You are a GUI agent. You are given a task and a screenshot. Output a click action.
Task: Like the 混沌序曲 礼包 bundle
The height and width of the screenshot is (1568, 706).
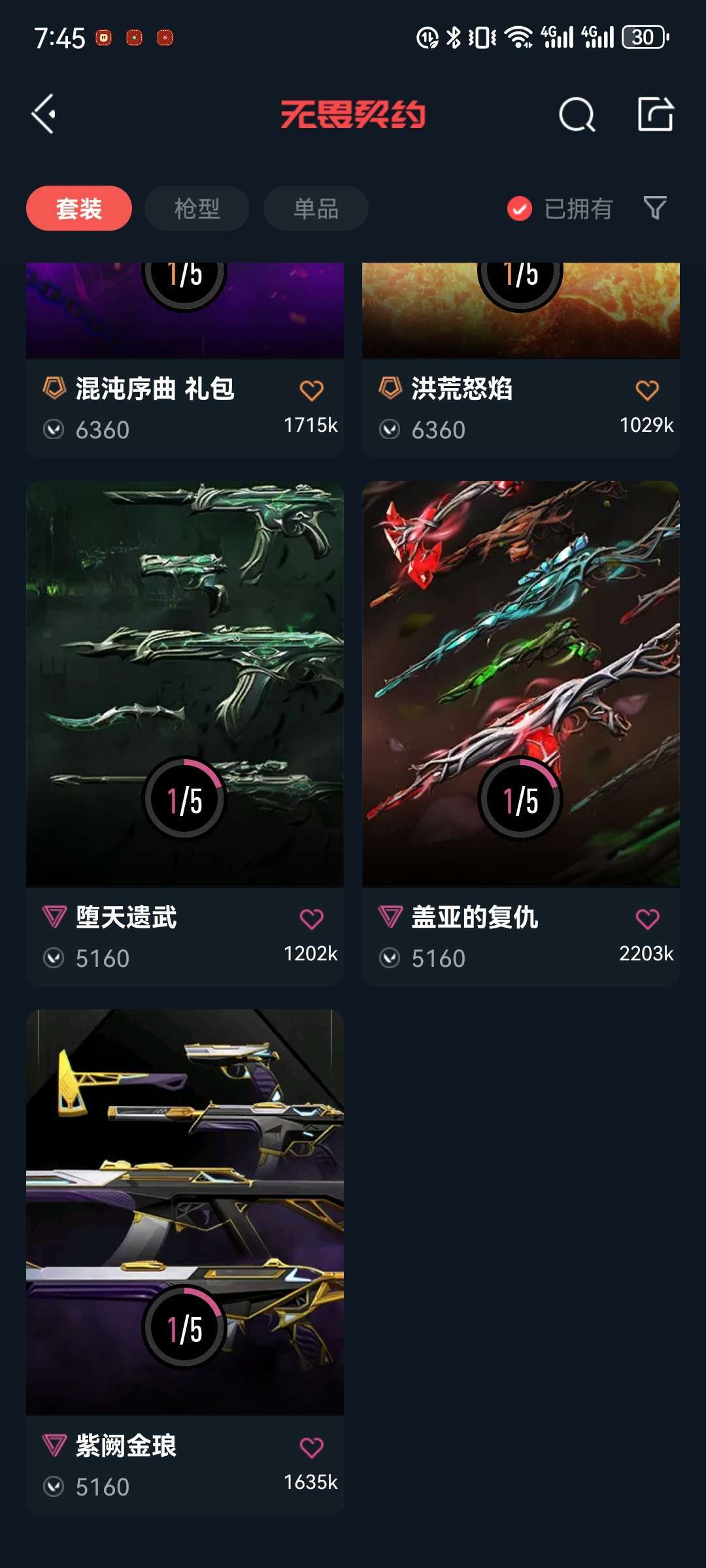(312, 390)
